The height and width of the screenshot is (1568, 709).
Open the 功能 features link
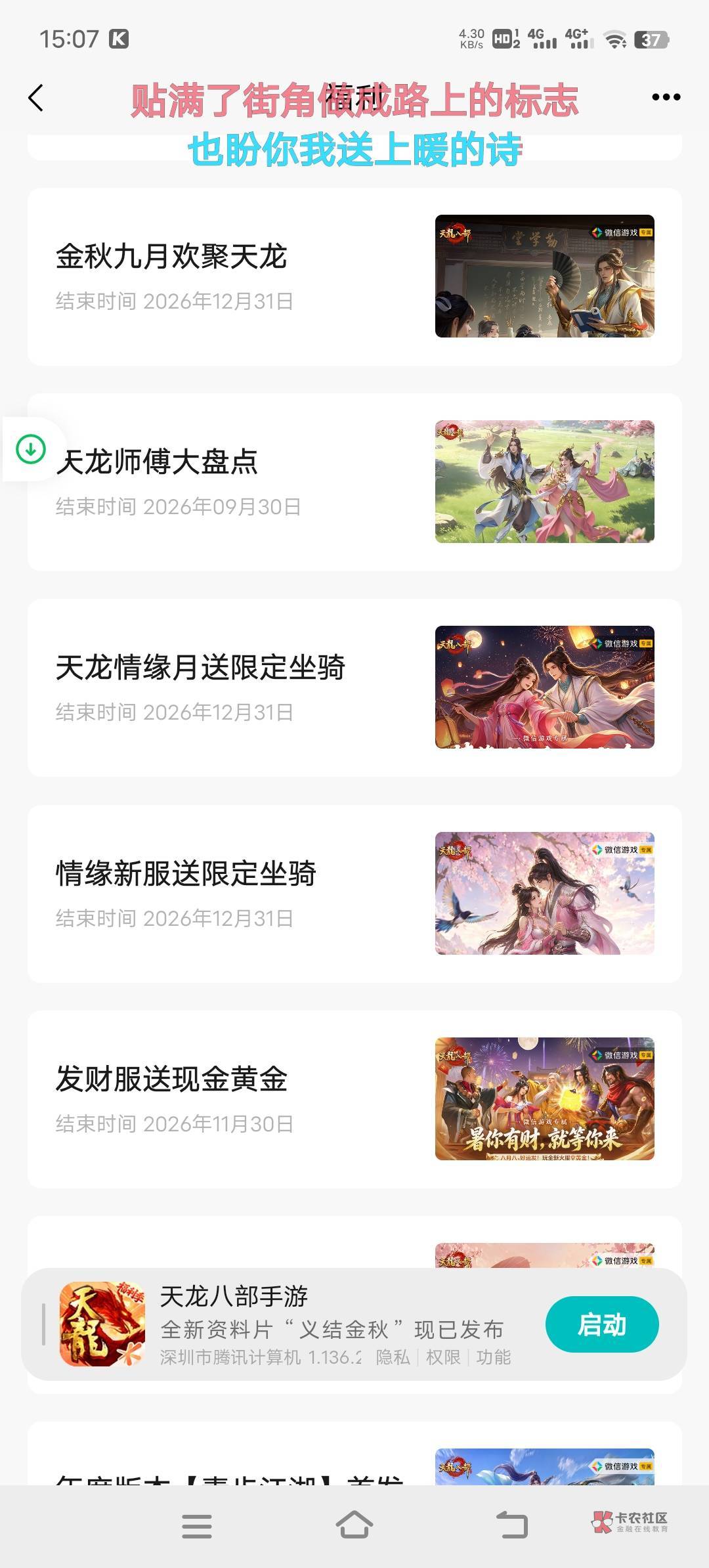point(494,1357)
